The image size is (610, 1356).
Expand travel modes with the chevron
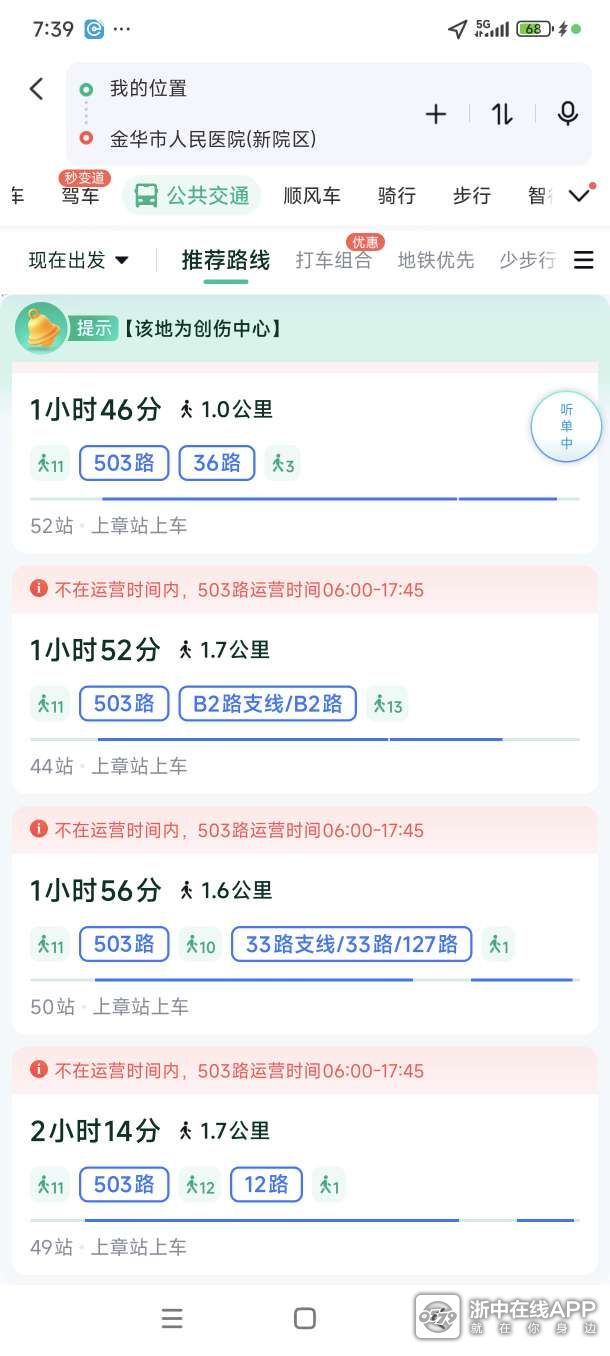580,195
